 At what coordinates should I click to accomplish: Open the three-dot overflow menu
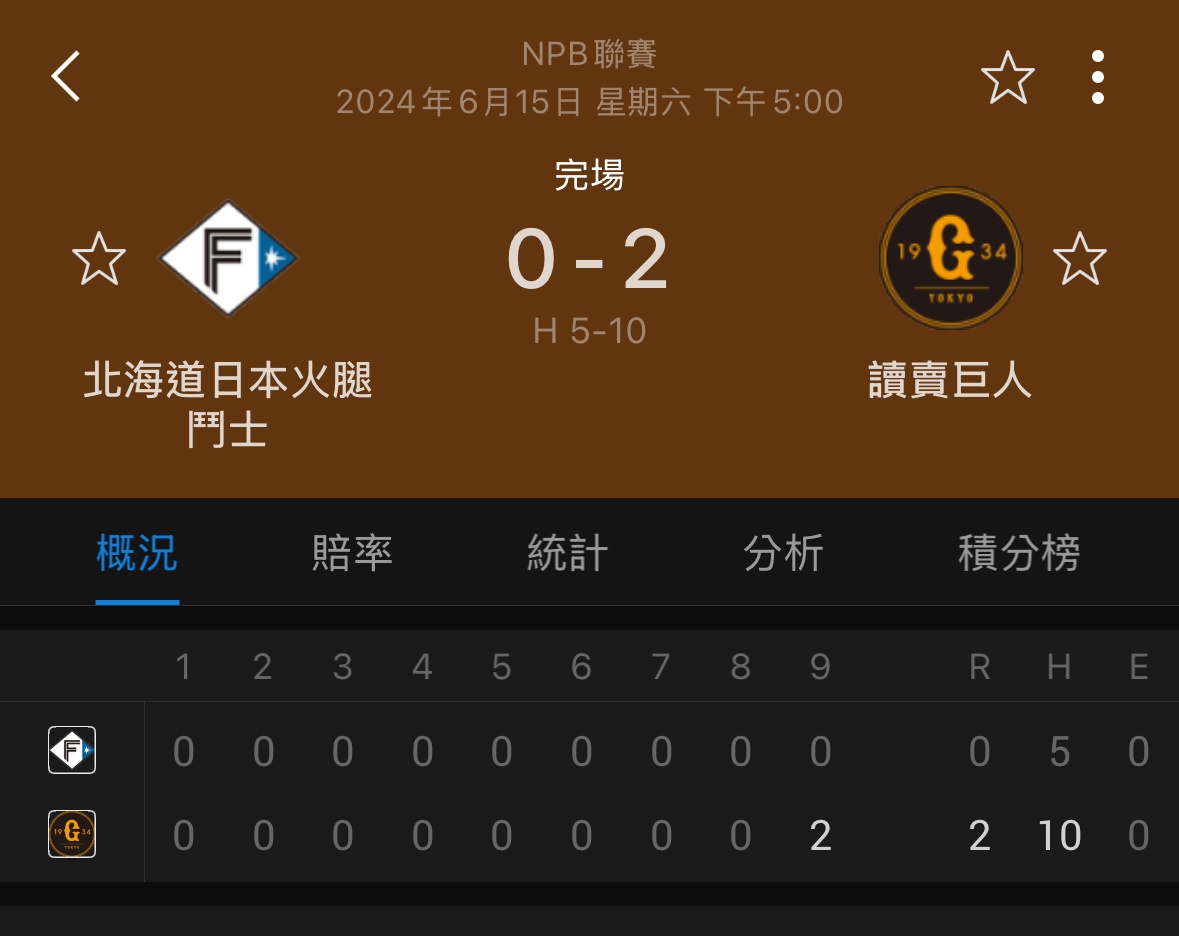[x=1098, y=77]
